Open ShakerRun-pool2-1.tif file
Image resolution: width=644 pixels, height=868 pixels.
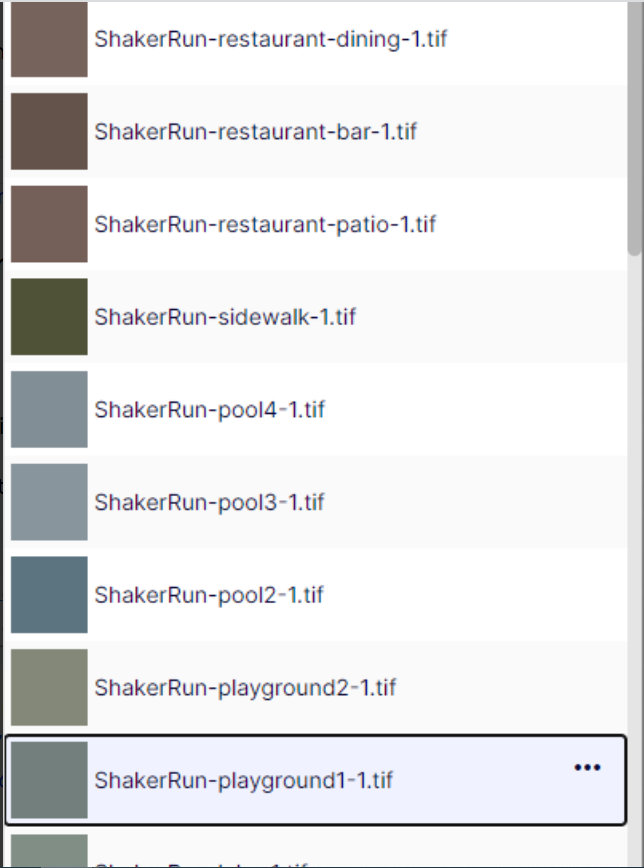(209, 595)
